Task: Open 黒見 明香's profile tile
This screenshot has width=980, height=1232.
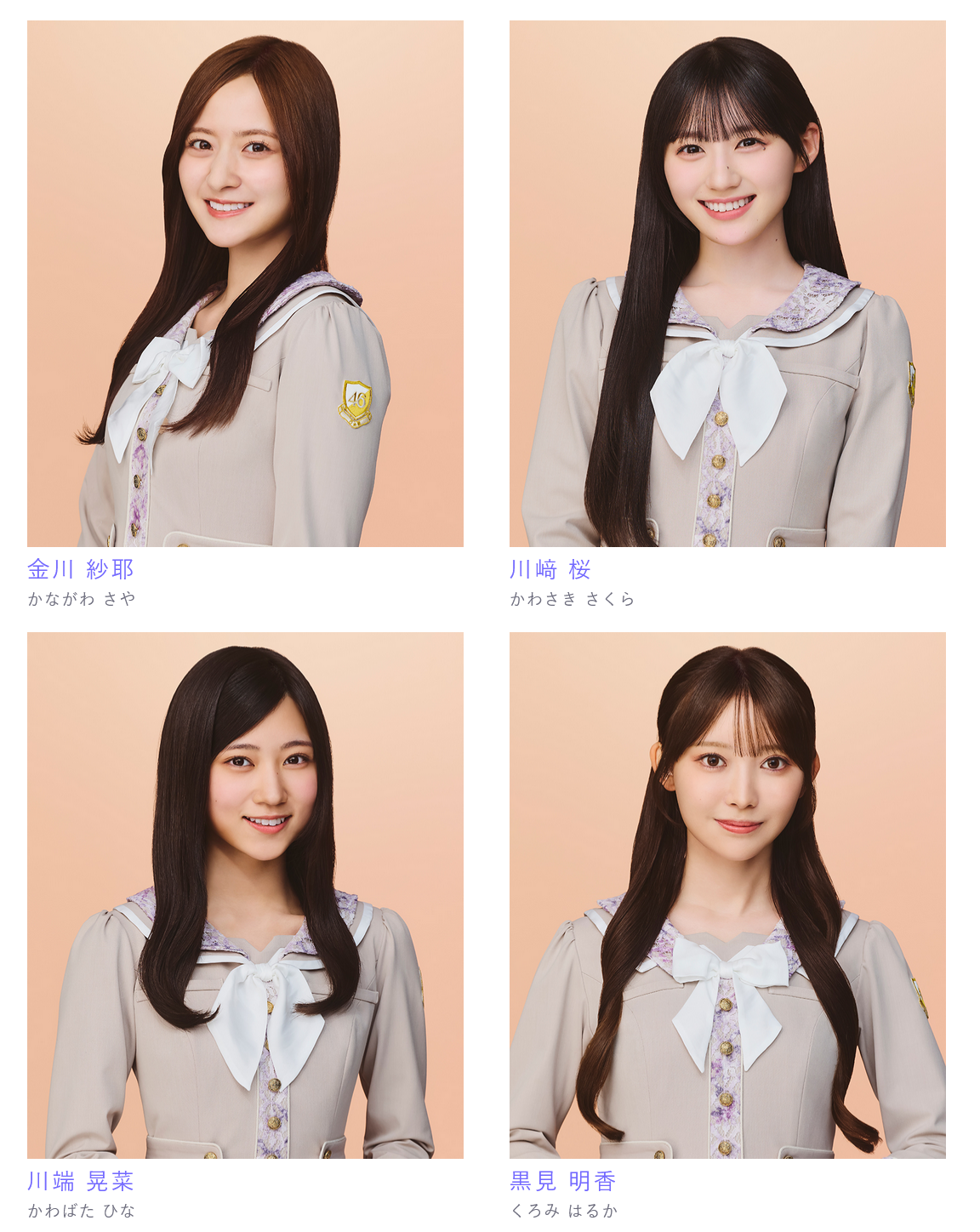Action: [x=727, y=895]
